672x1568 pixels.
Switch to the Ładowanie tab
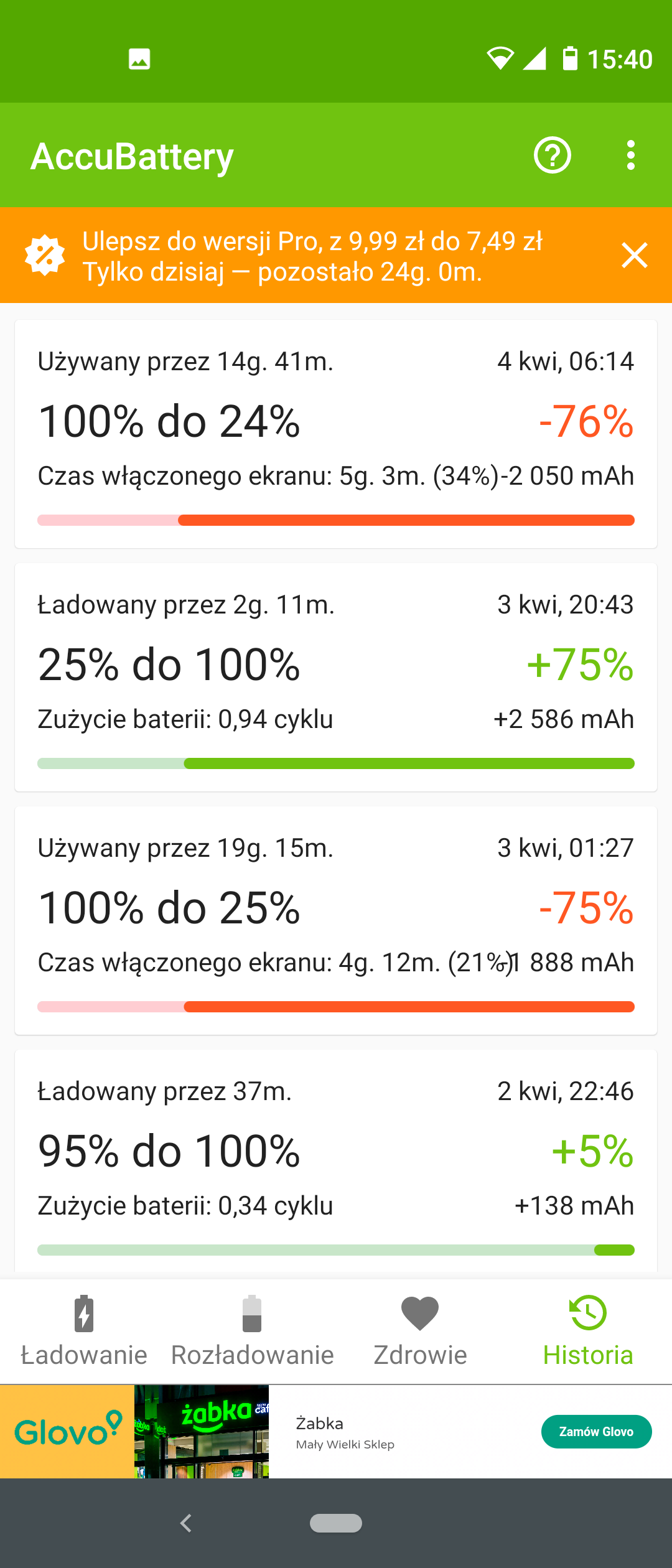click(x=84, y=1332)
